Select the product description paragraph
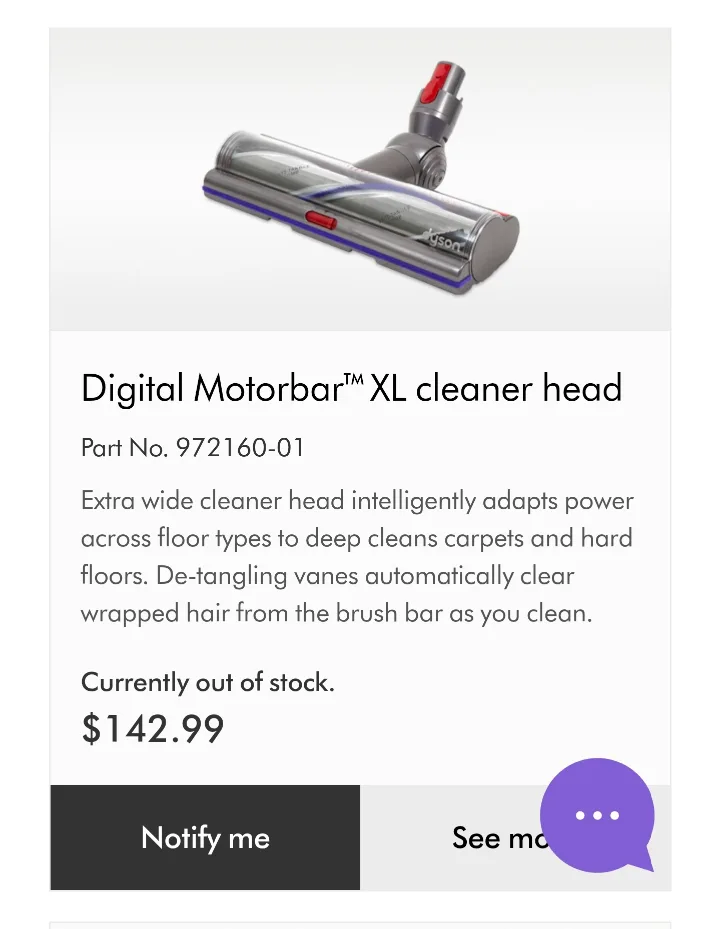Viewport: 720px width, 929px height. (357, 556)
